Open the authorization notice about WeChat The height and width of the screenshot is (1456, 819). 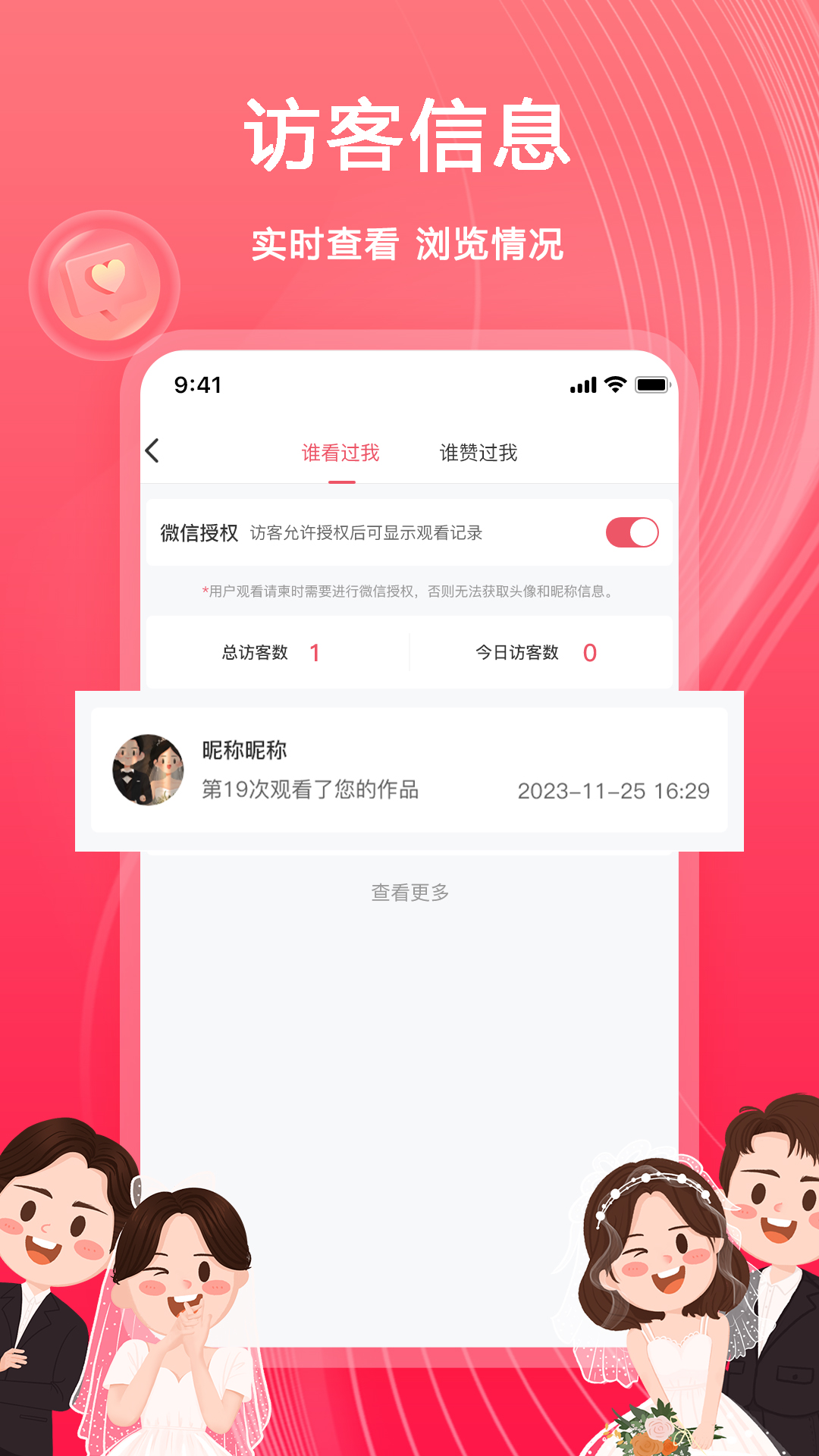point(408,593)
